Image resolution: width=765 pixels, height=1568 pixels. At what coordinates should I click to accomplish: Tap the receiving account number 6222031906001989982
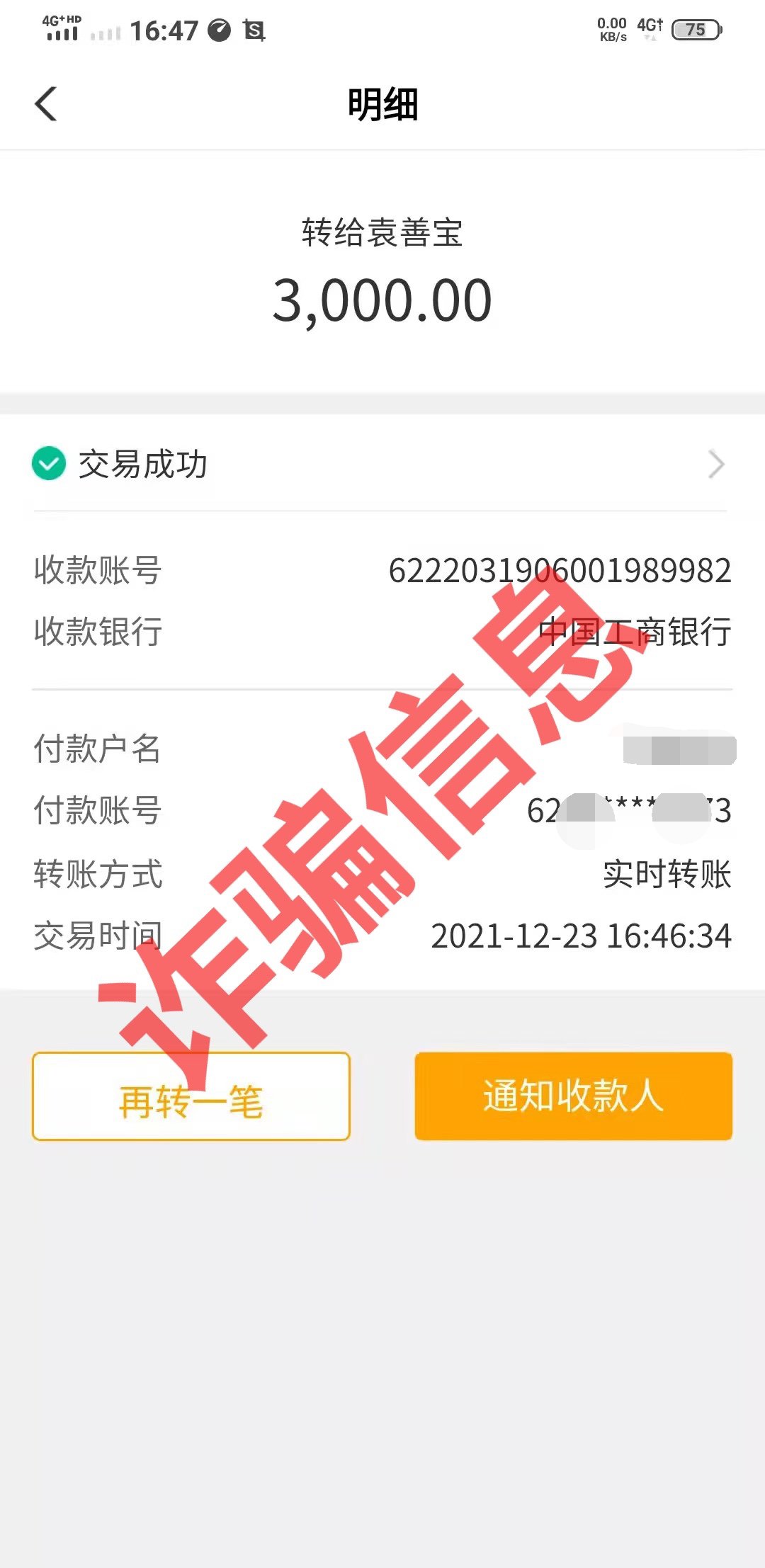coord(560,570)
